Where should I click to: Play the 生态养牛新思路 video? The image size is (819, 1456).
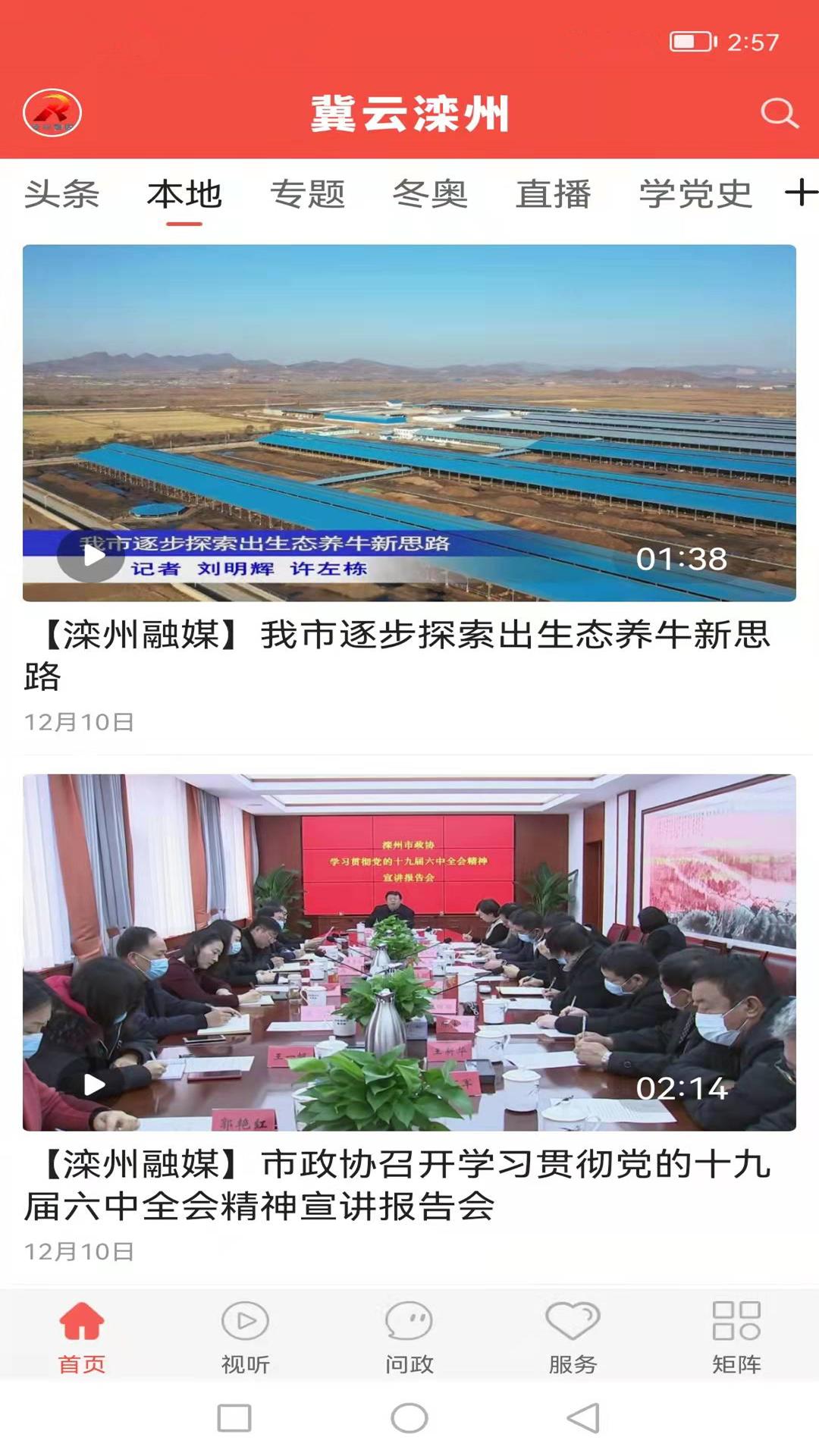[x=93, y=557]
